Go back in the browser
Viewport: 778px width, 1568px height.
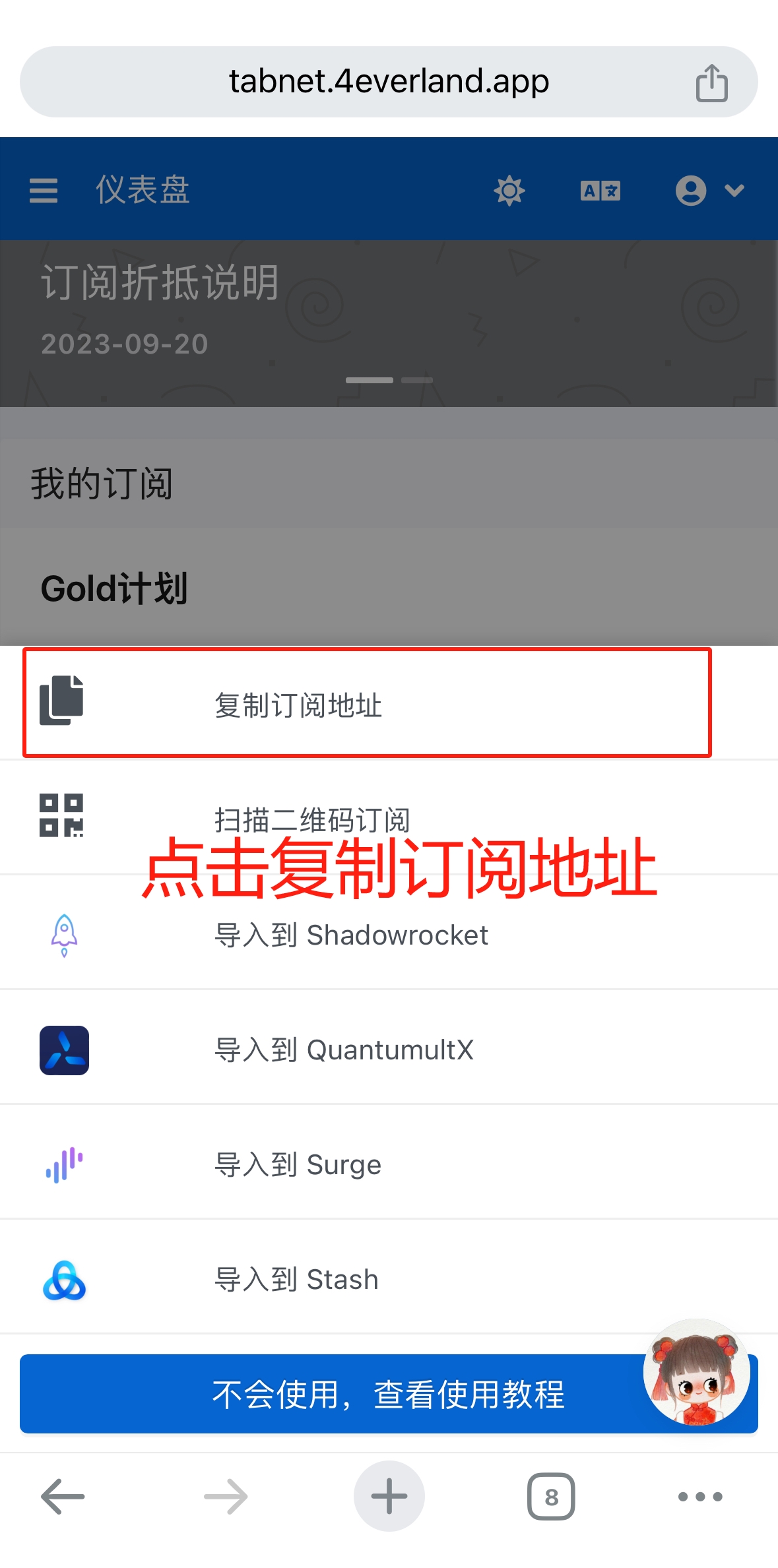tap(63, 1496)
